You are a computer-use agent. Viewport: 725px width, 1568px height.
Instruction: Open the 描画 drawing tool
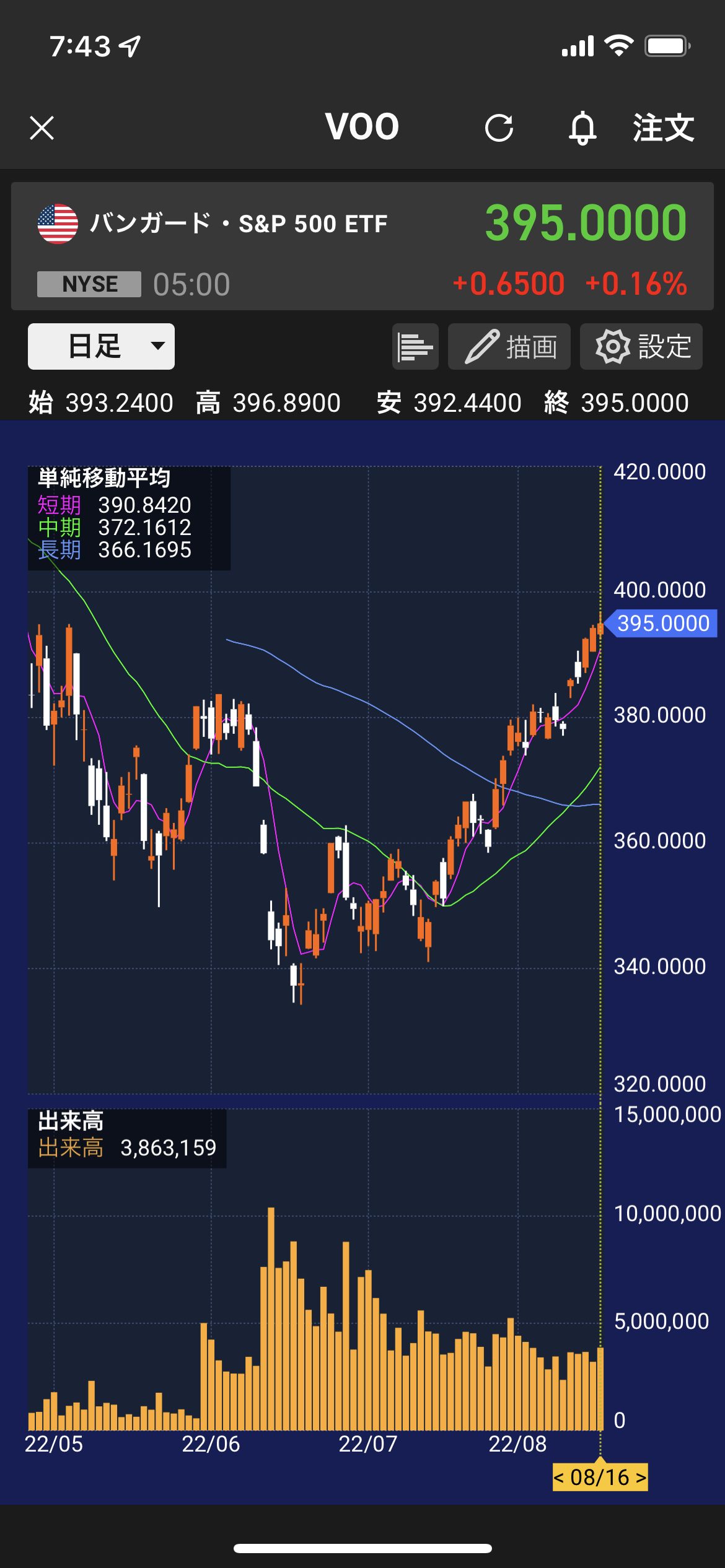[x=509, y=346]
